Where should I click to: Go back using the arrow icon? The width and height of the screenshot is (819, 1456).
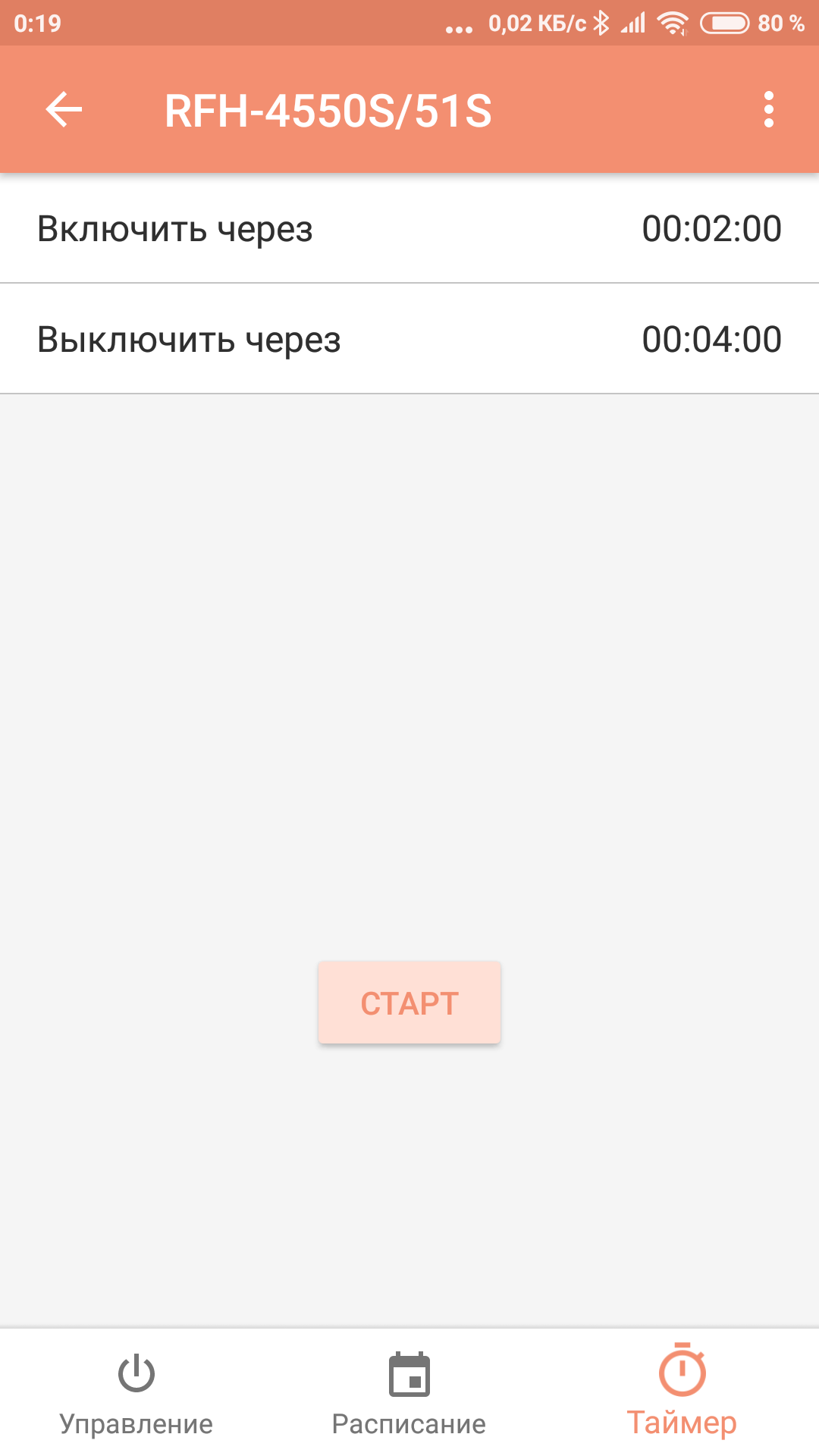pos(64,110)
